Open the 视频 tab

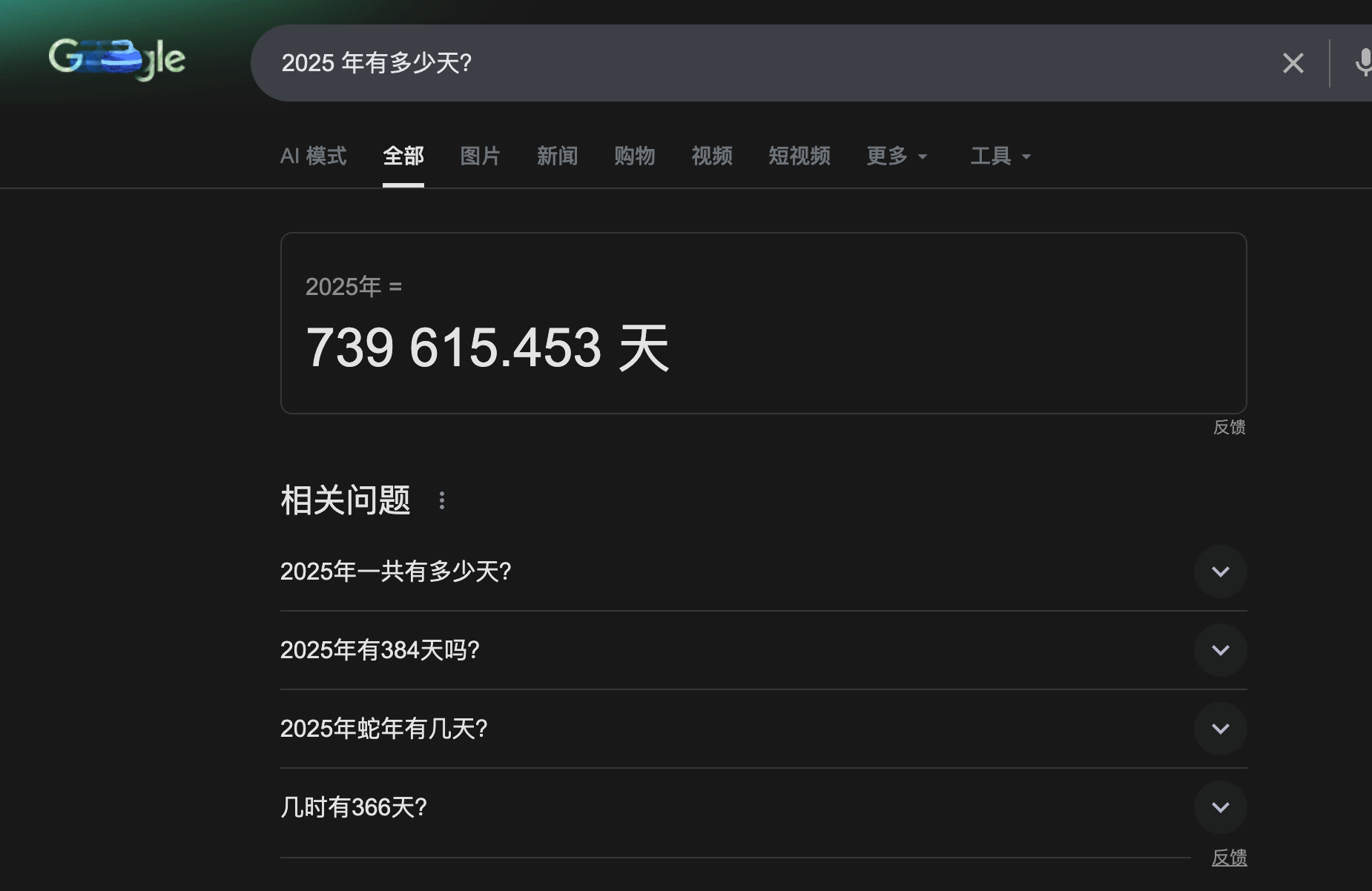pyautogui.click(x=711, y=156)
